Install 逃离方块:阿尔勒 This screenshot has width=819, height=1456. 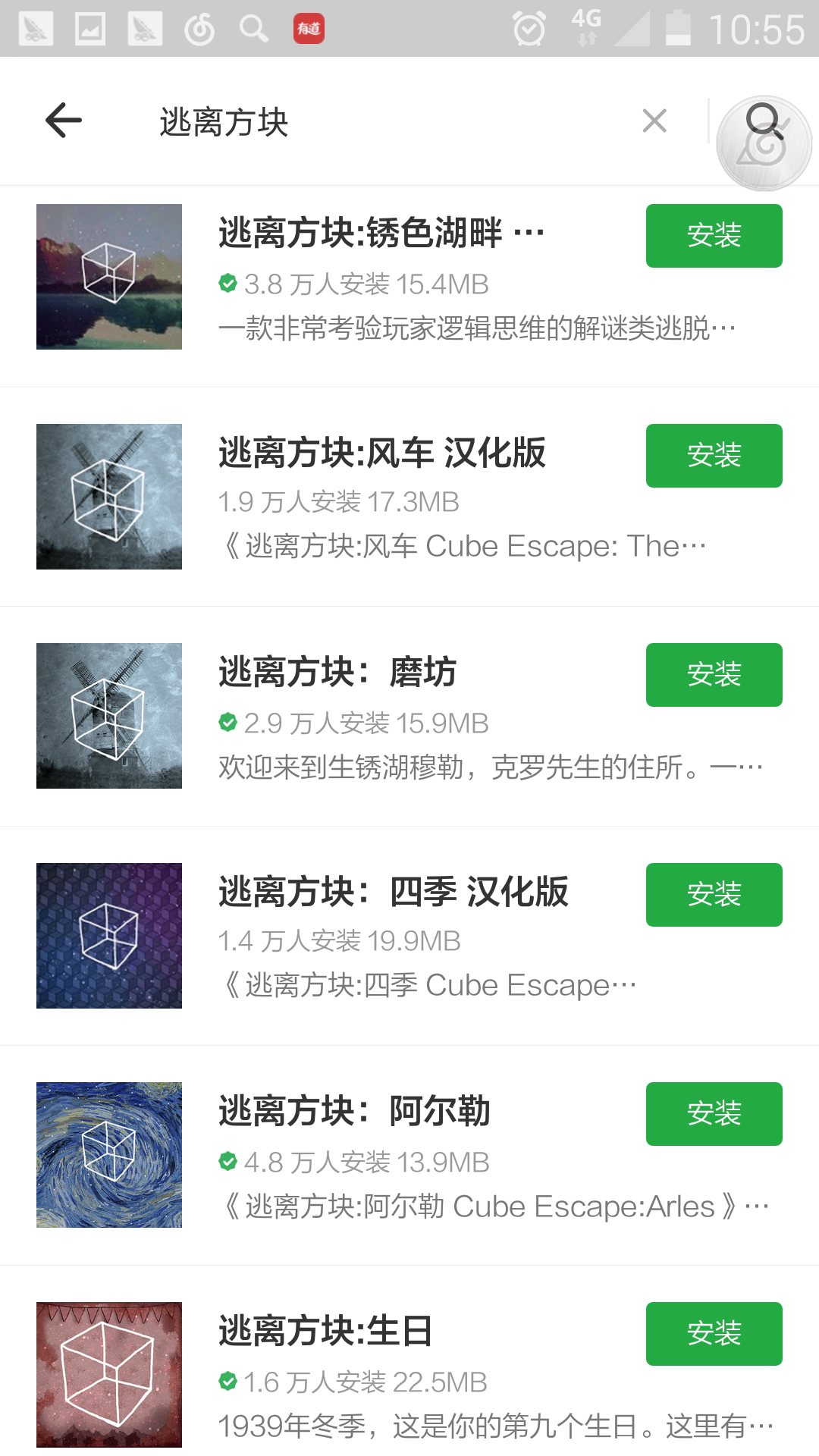(714, 1114)
